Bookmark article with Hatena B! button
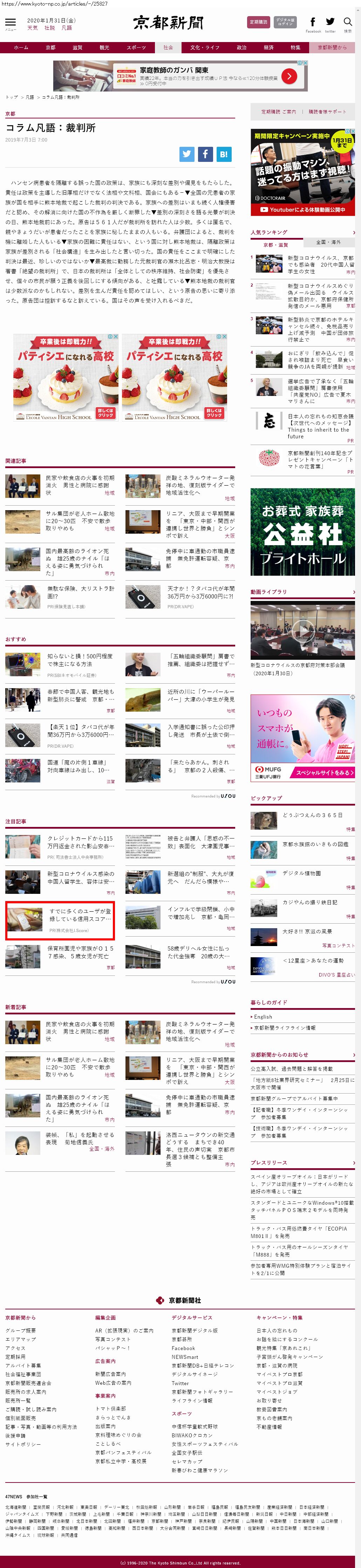The image size is (361, 1568). tap(223, 154)
